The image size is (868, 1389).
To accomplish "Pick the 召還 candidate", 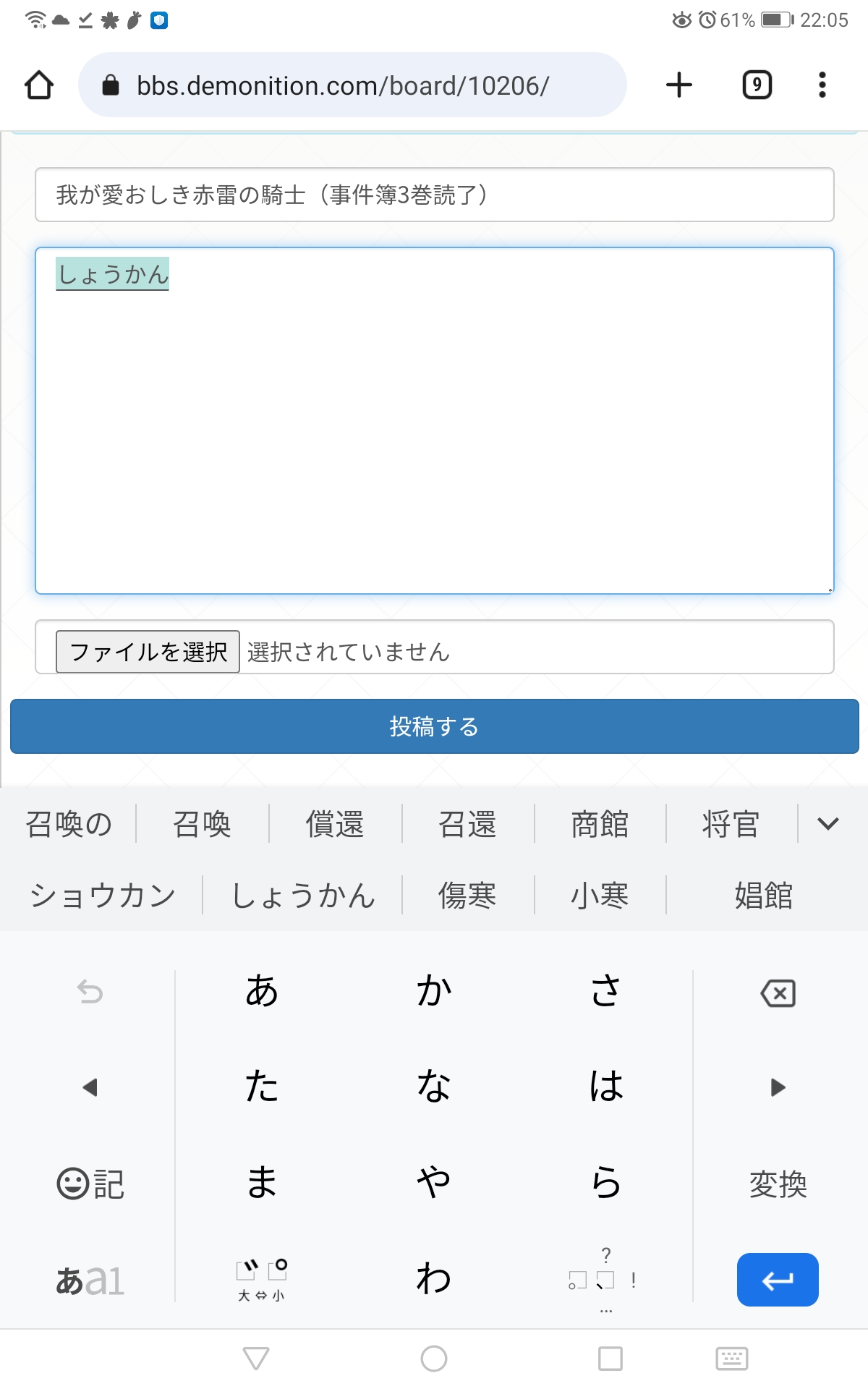I will [467, 824].
